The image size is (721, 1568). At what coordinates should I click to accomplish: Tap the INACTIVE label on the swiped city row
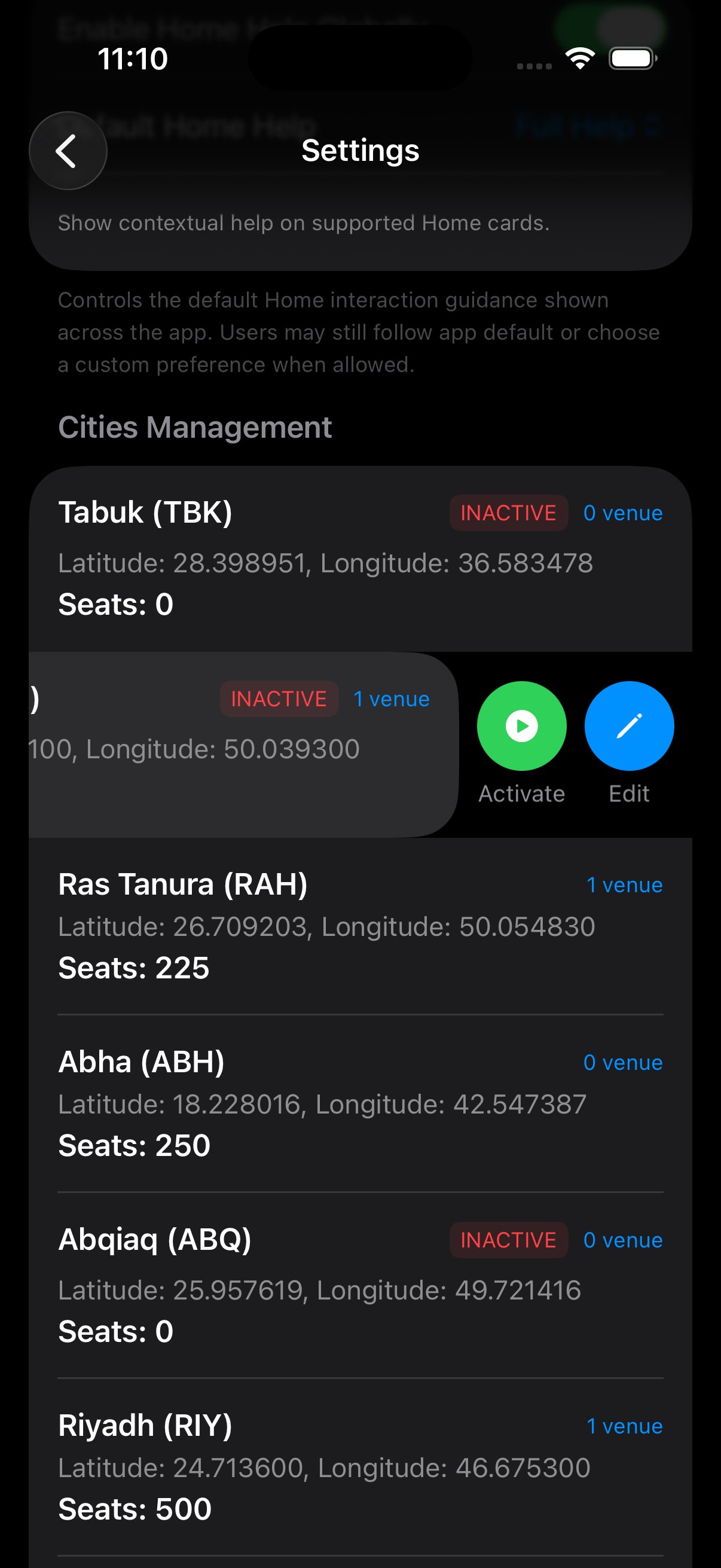coord(278,698)
